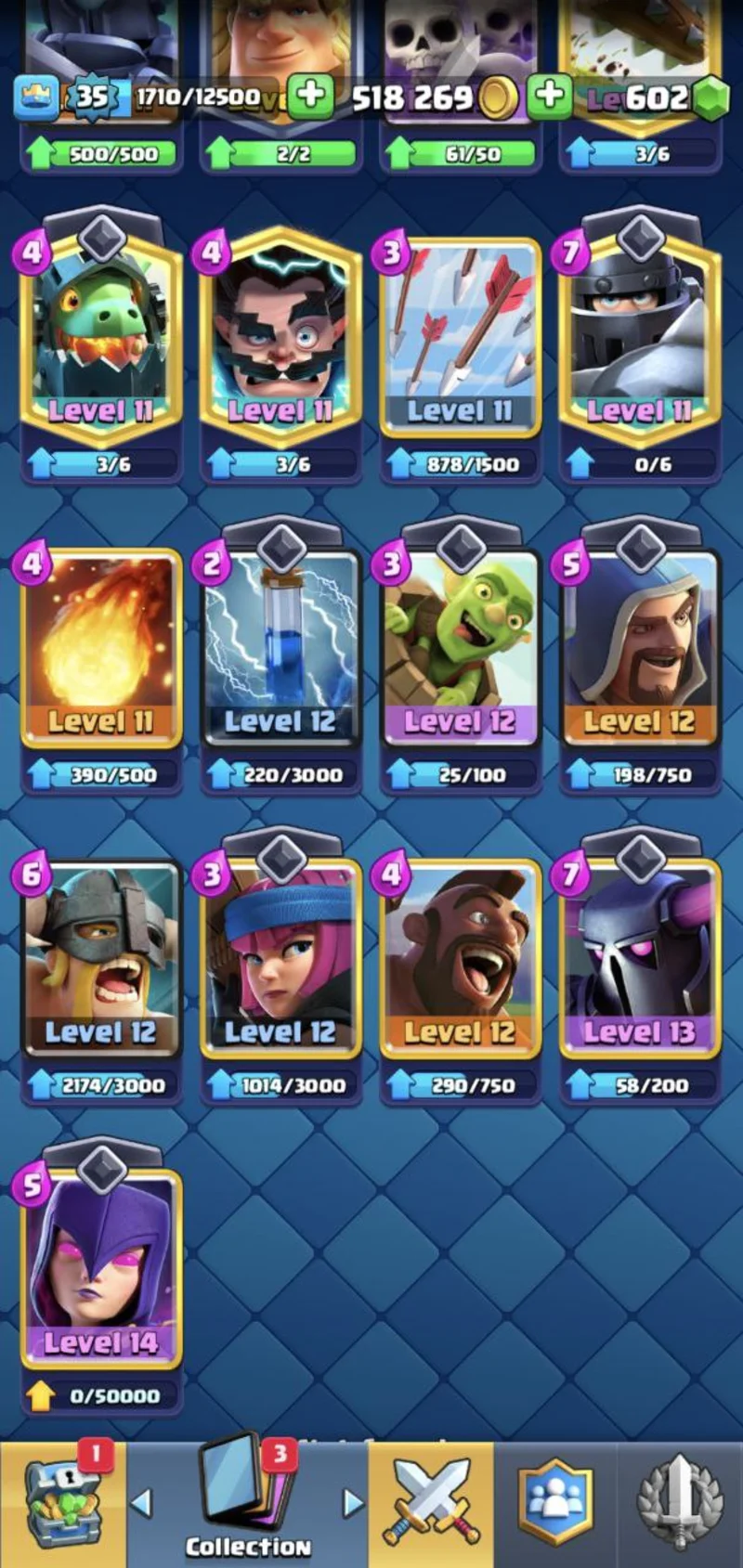Viewport: 743px width, 1568px height.
Task: Add more gems with the plus button
Action: click(550, 97)
